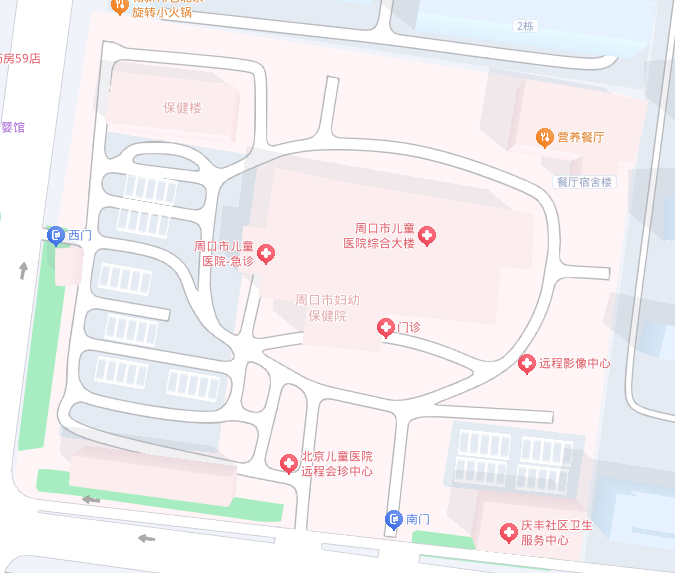Tap the 周口市儿童医院-急诊 emergency marker
Viewport: 675px width, 573px height.
pyautogui.click(x=266, y=254)
